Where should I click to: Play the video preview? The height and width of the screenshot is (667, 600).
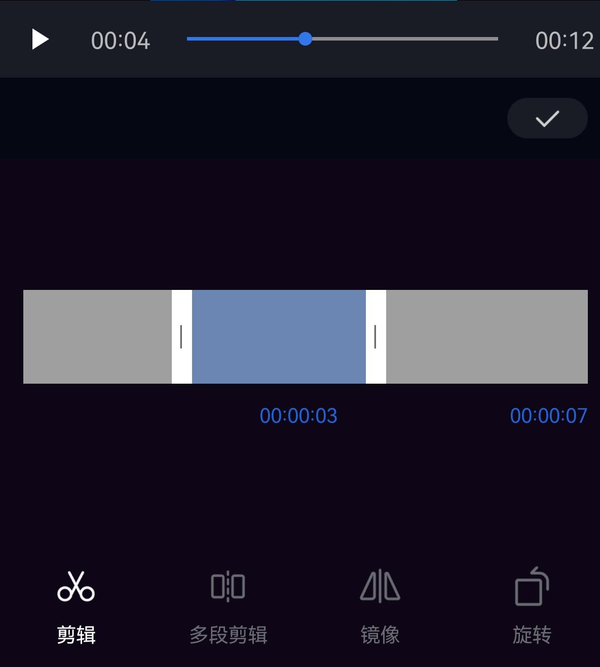click(x=39, y=40)
